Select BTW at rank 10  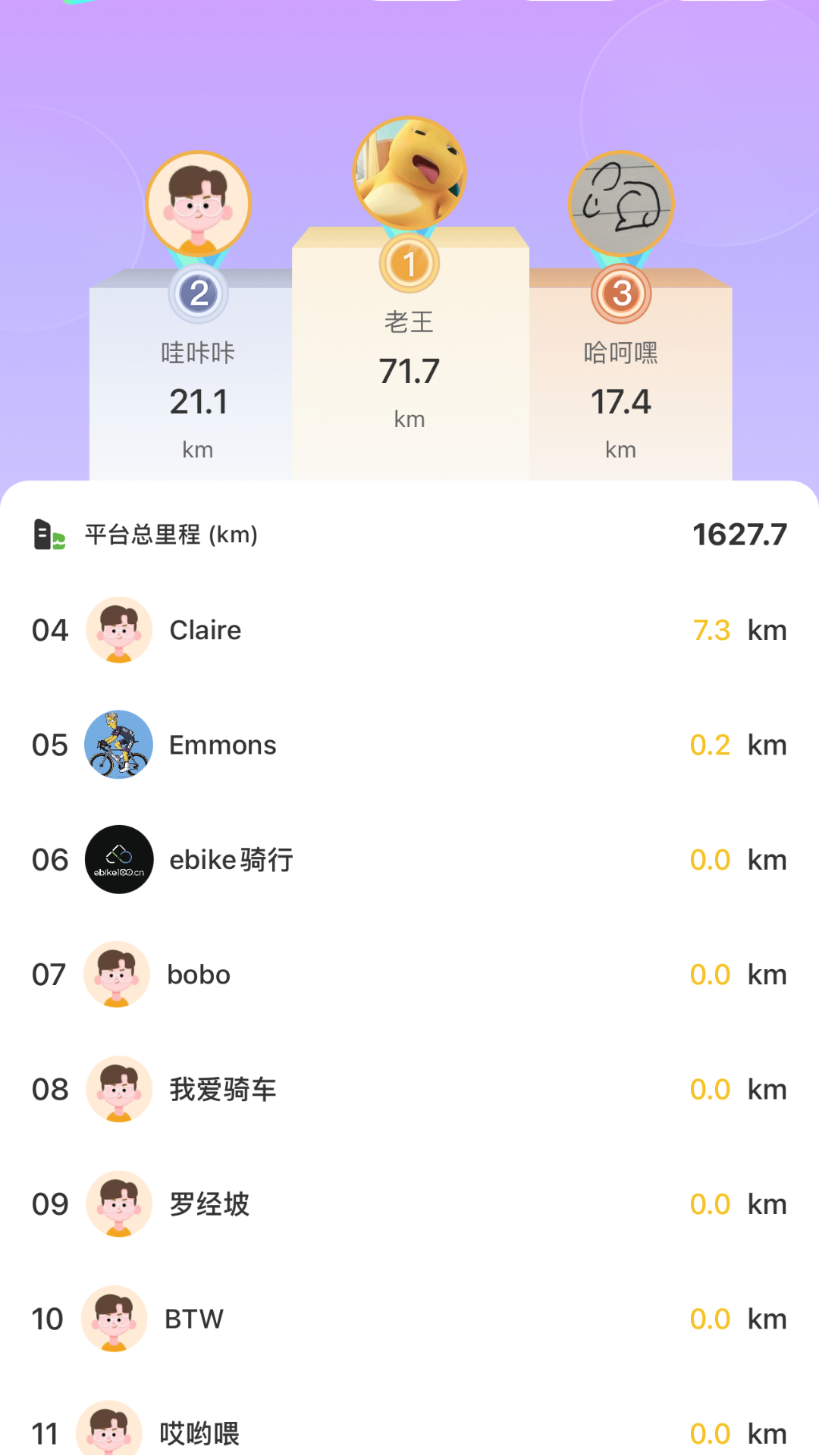(193, 1319)
